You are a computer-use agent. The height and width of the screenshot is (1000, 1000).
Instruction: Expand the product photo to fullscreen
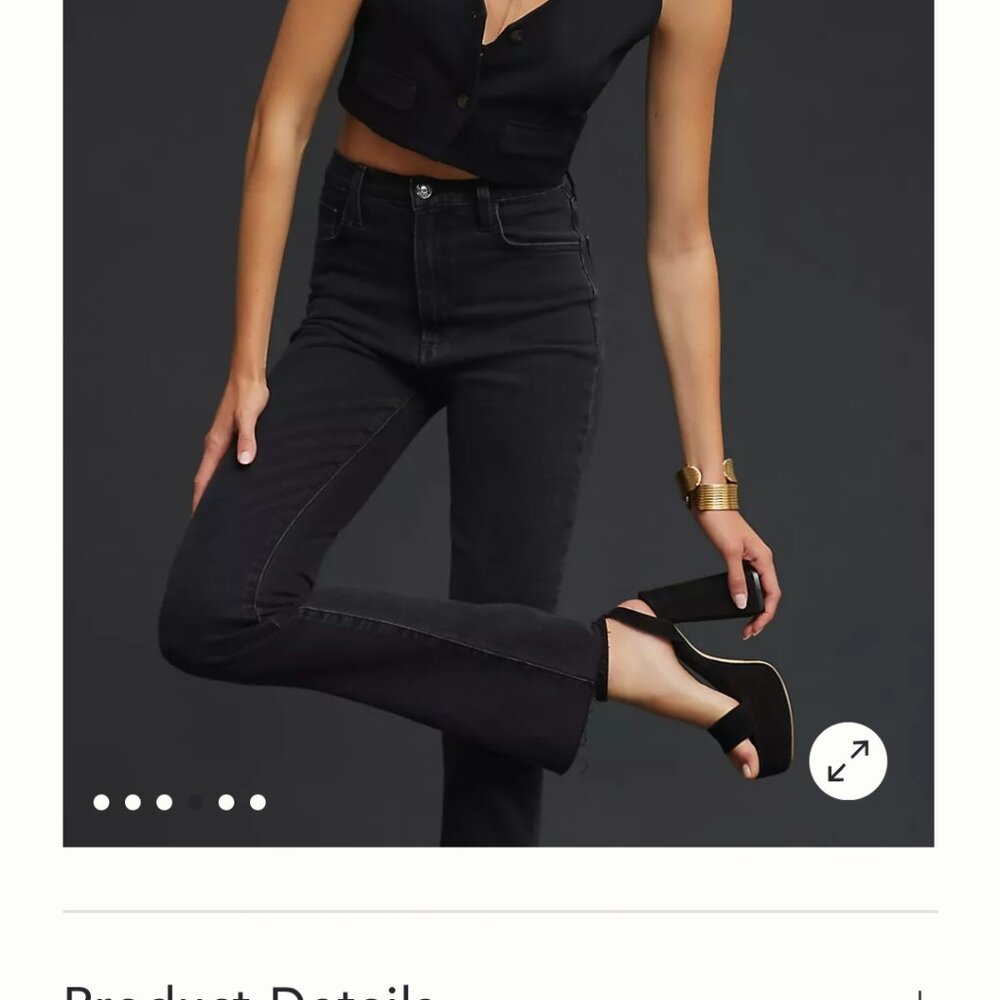point(848,761)
